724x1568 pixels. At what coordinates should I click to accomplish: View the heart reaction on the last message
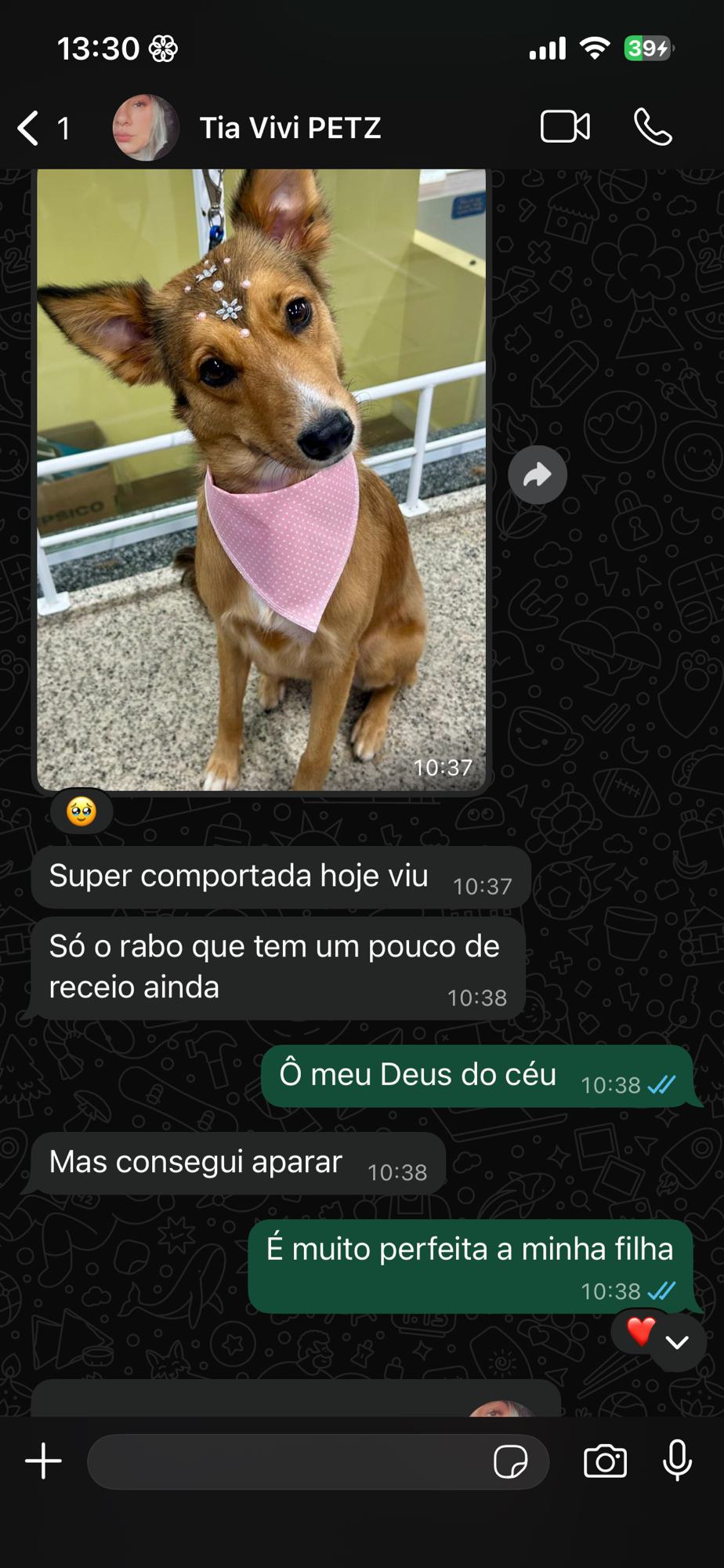pyautogui.click(x=640, y=1331)
